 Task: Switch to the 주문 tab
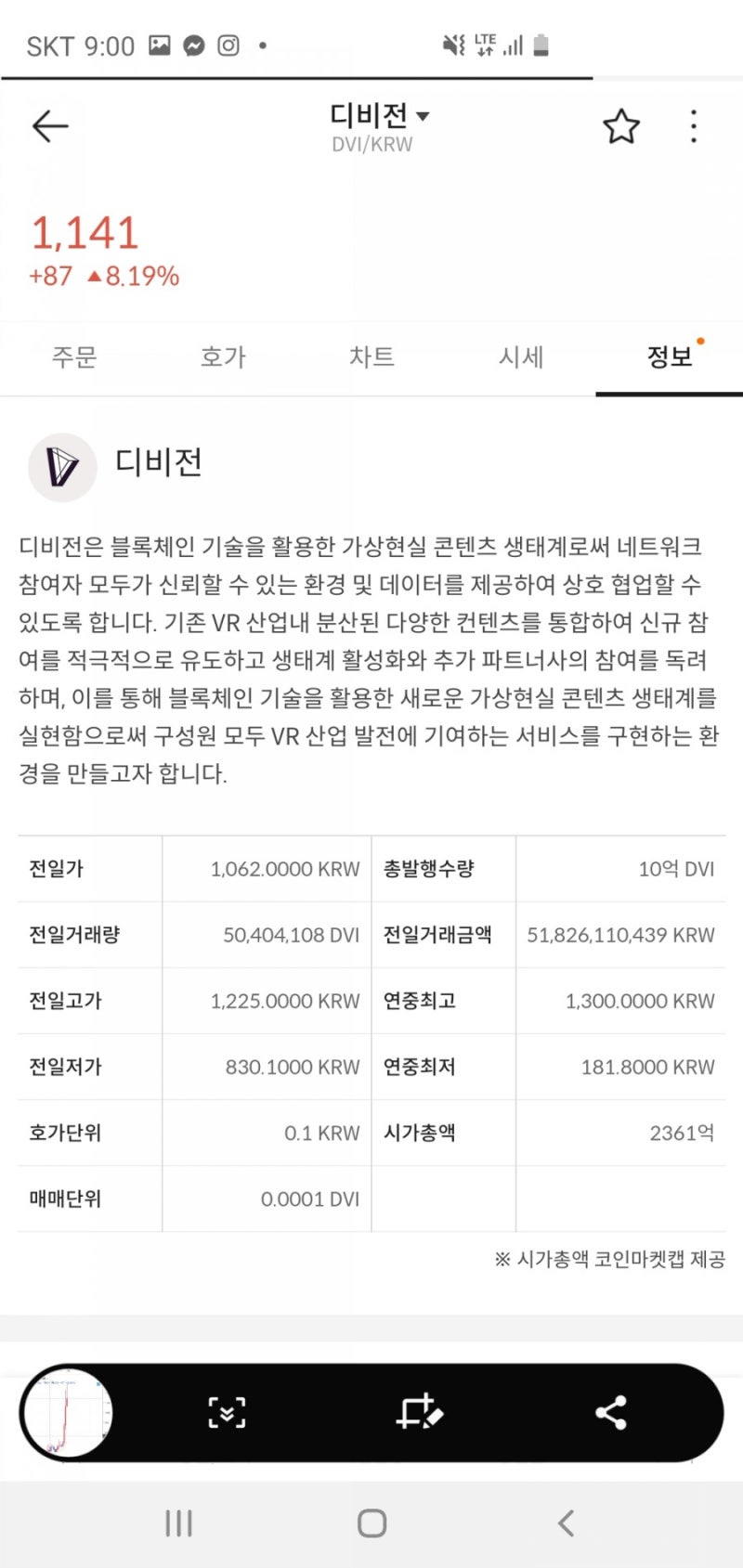pyautogui.click(x=74, y=357)
